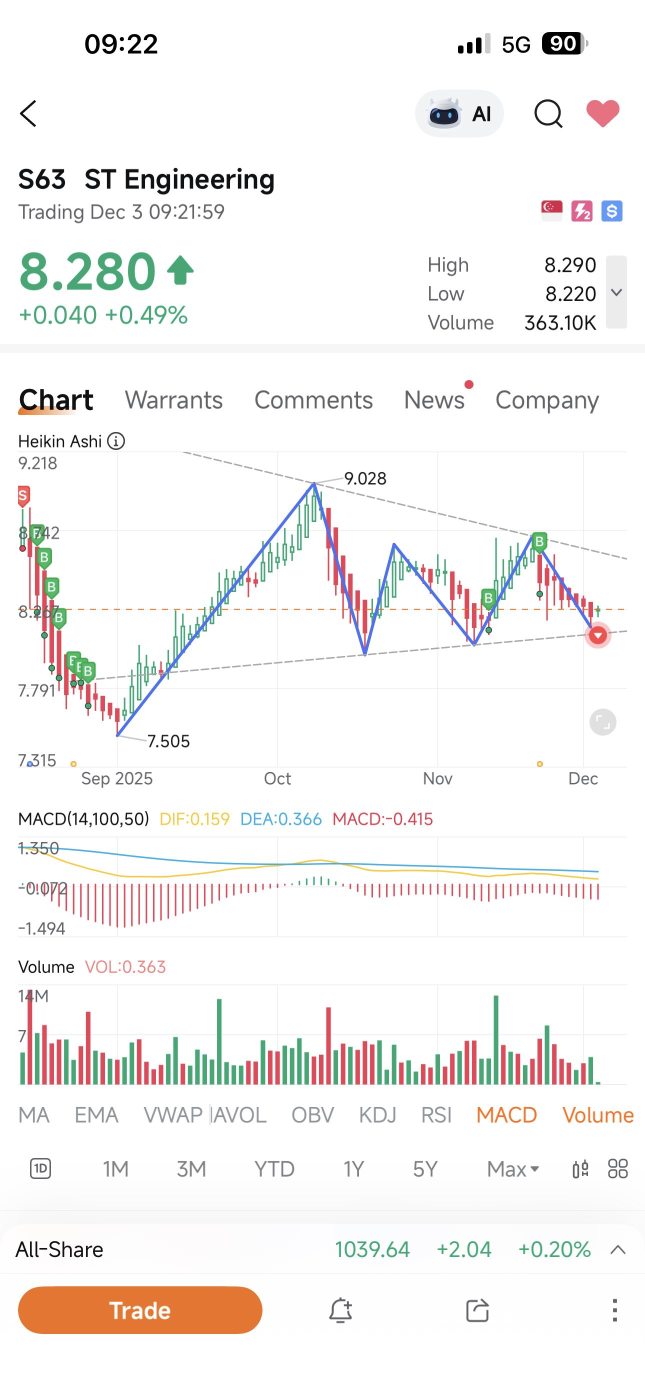Viewport: 645px width, 1398px height.
Task: Go back using the back arrow
Action: click(28, 114)
